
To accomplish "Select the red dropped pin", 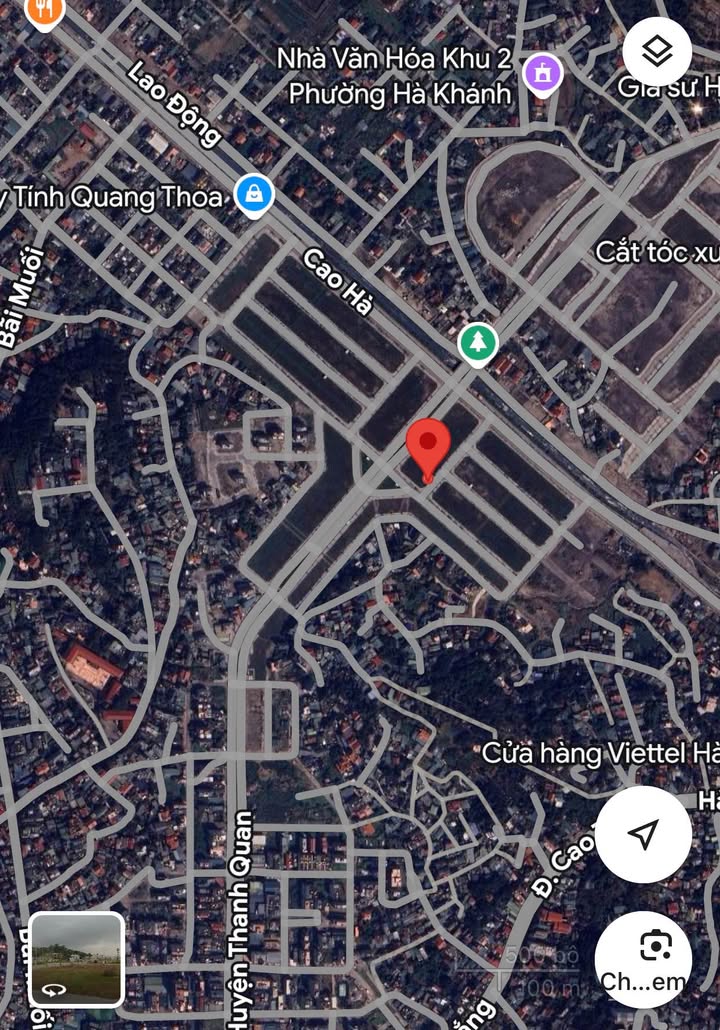I will pos(428,447).
